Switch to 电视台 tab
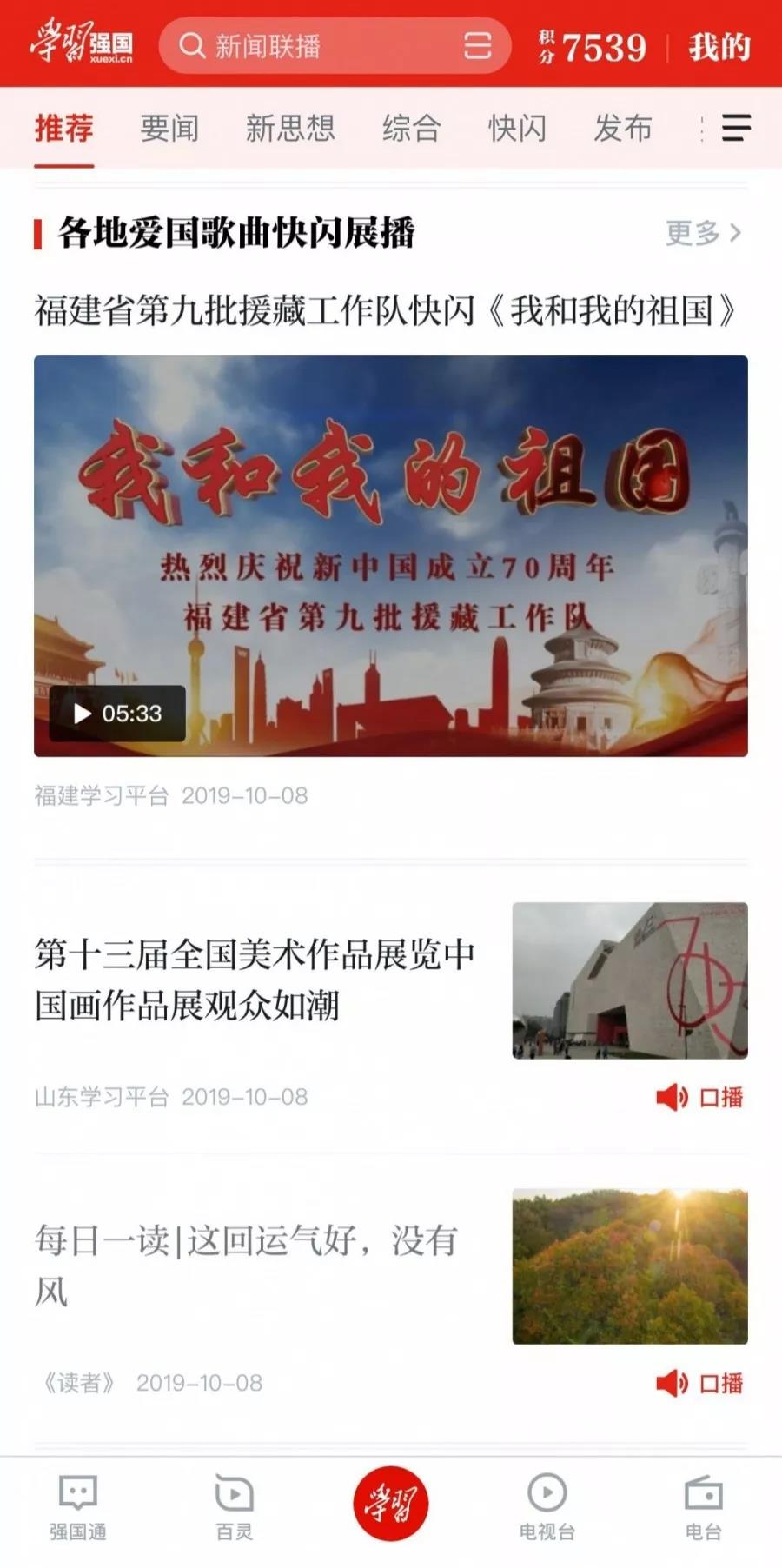 (x=547, y=1506)
